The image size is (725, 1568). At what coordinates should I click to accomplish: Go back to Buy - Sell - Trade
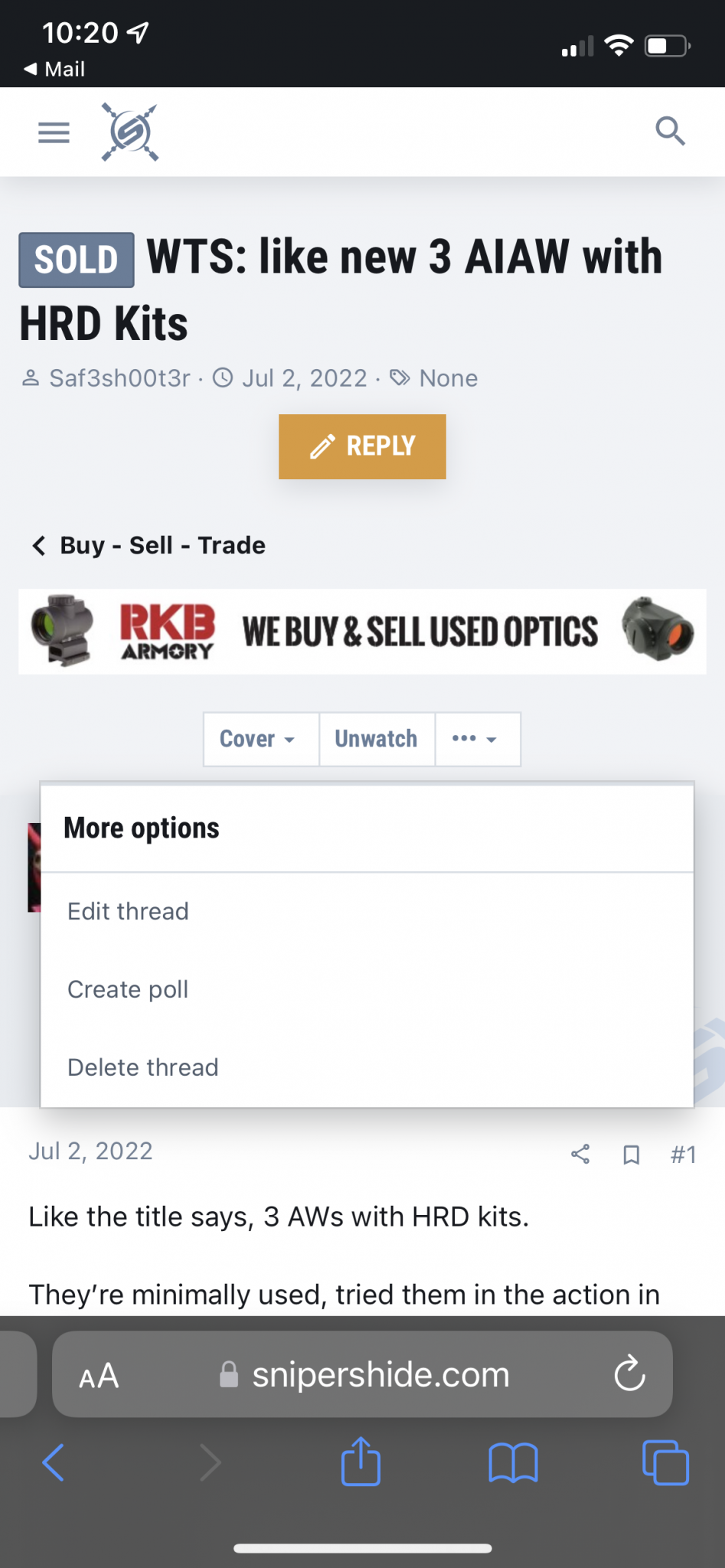[149, 545]
